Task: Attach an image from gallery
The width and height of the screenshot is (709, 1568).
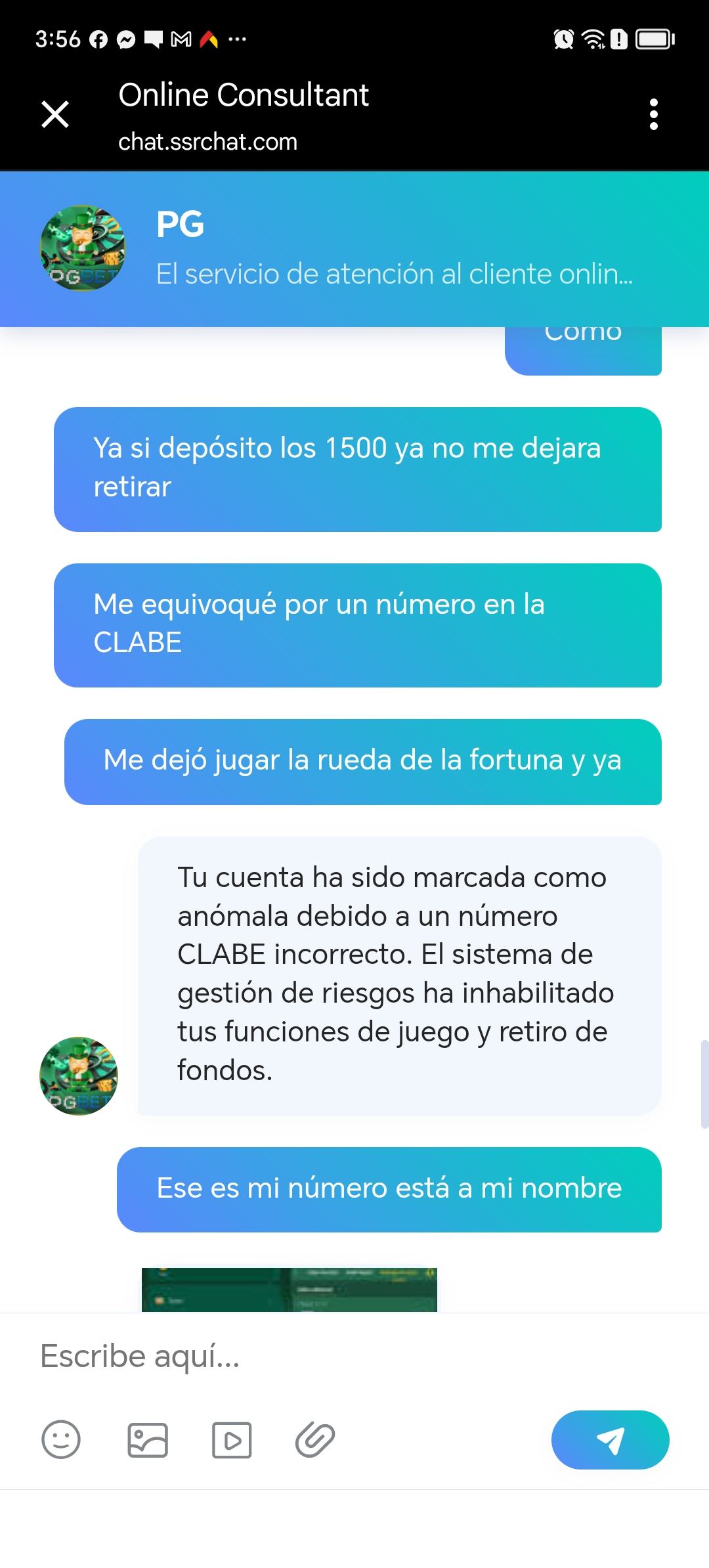Action: click(147, 1440)
